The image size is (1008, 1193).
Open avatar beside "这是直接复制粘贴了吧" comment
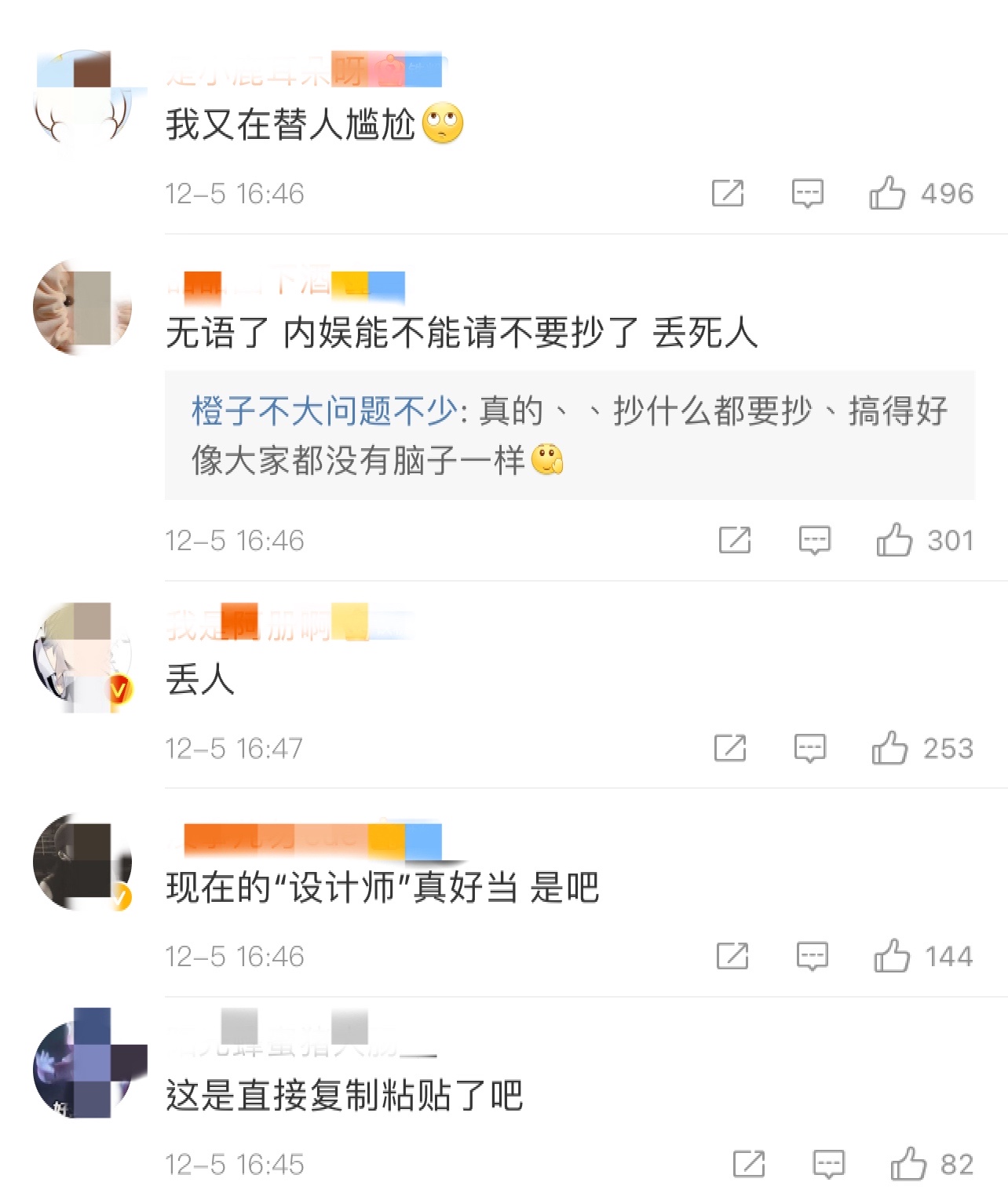(82, 1067)
